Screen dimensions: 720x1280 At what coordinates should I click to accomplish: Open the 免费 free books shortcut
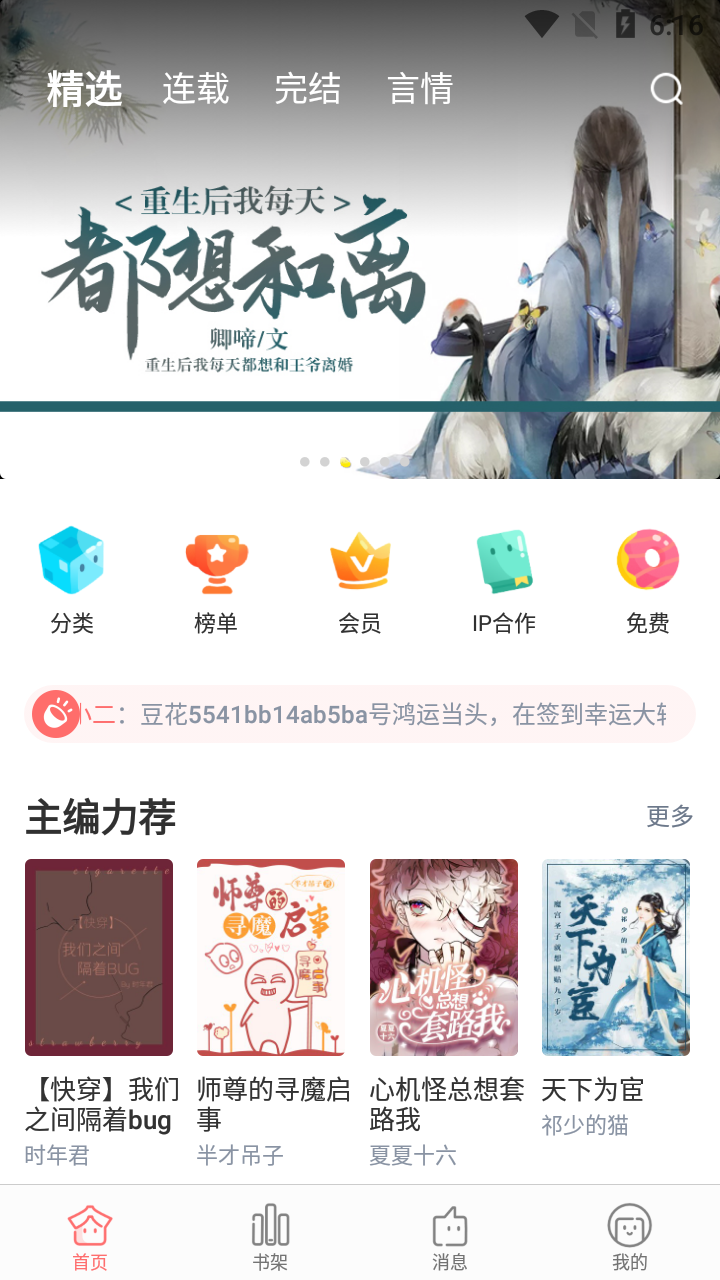click(x=647, y=580)
